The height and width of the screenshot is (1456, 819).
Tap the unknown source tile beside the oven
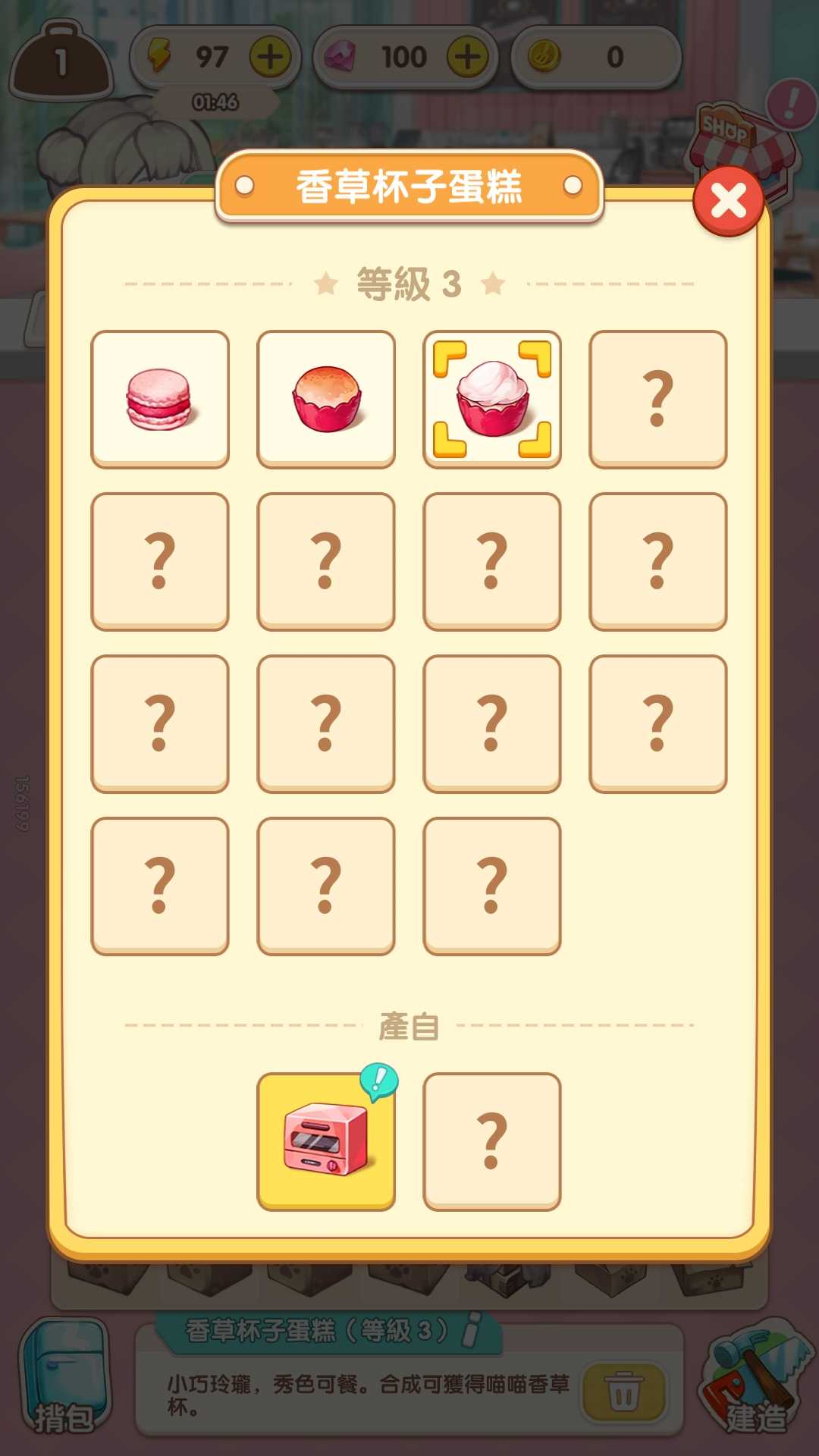(492, 1141)
